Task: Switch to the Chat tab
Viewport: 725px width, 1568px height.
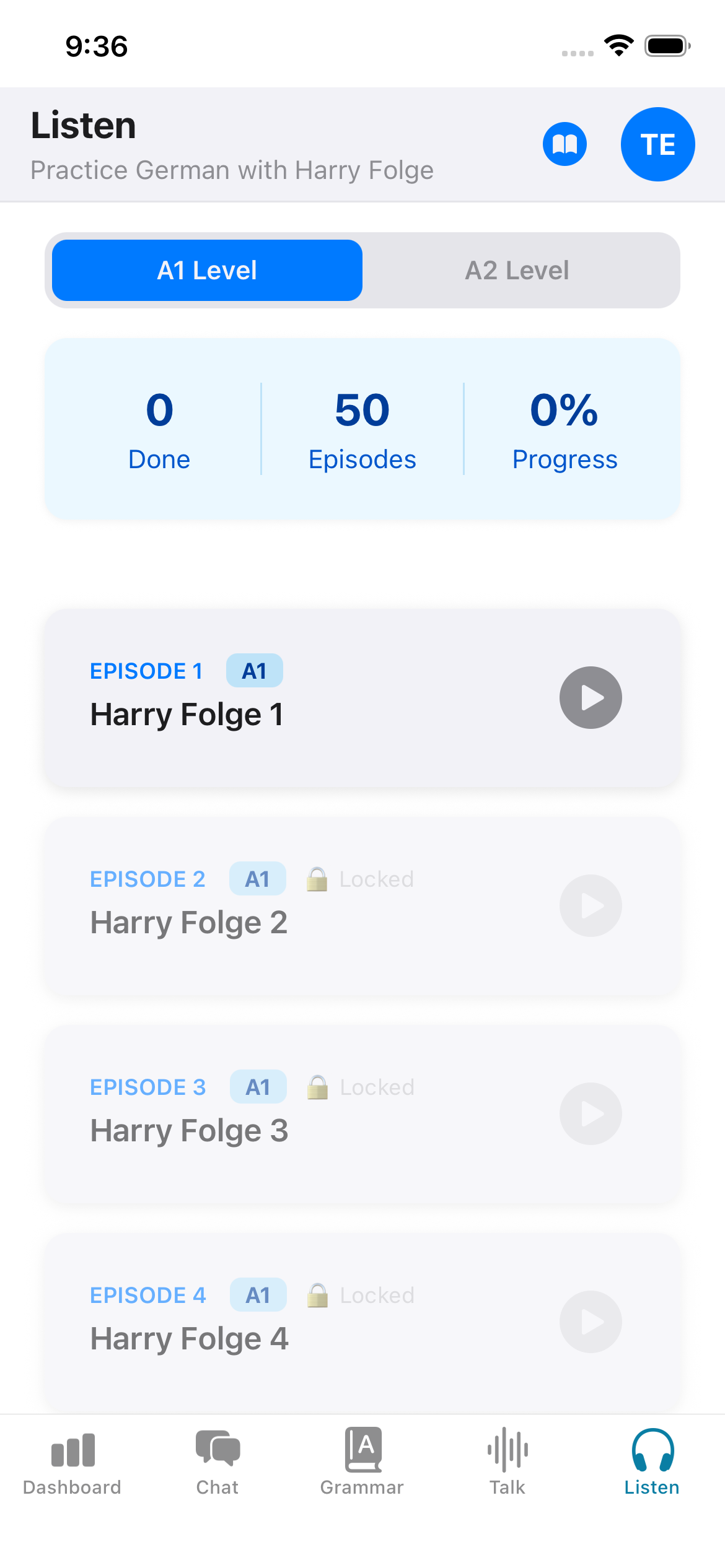Action: [217, 1461]
